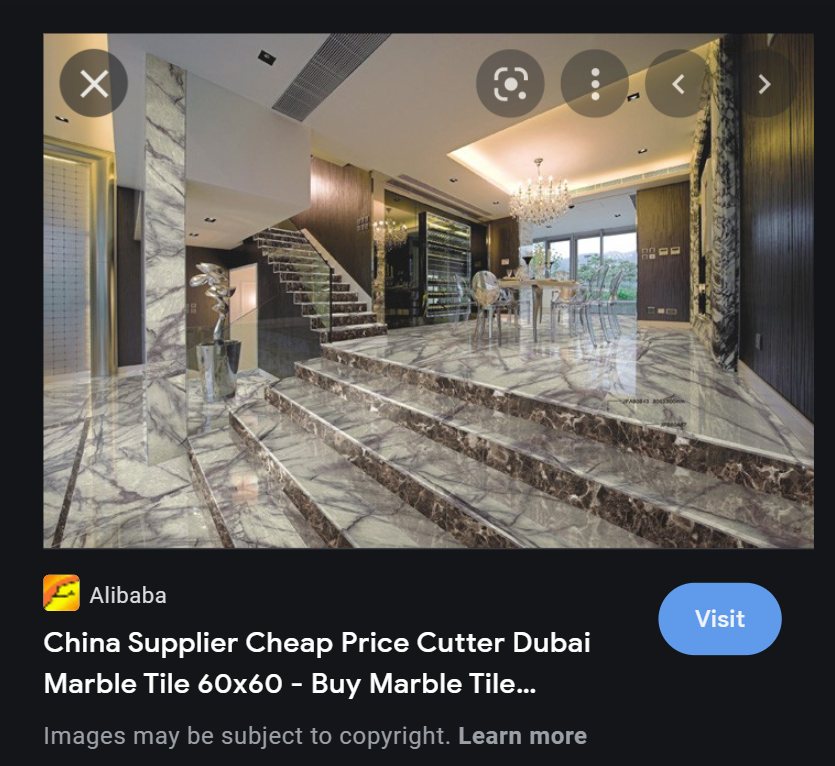The image size is (835, 766).
Task: Go to the previous image
Action: click(678, 84)
